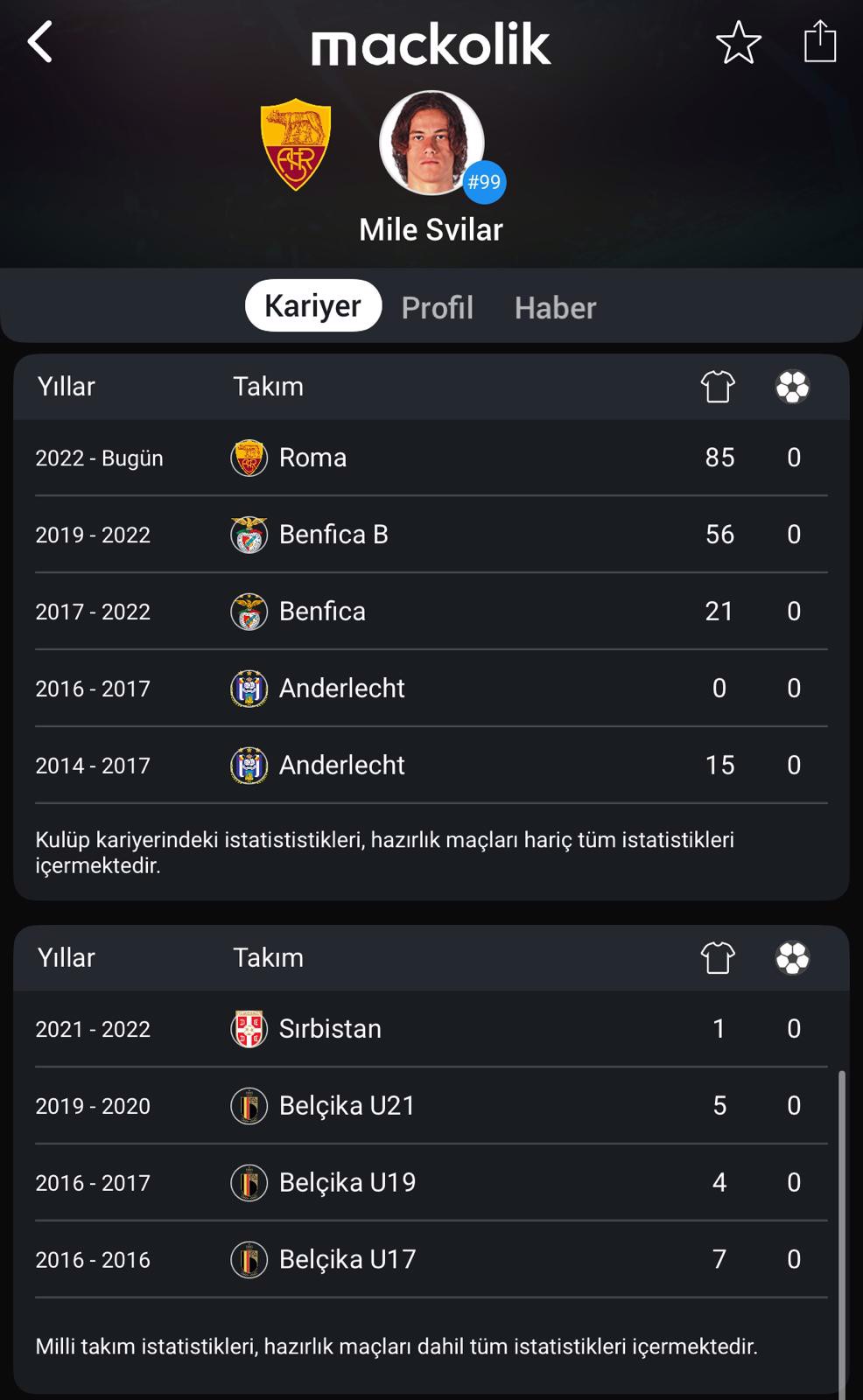This screenshot has width=863, height=1400.
Task: Select the Kariyer tab
Action: [x=312, y=305]
